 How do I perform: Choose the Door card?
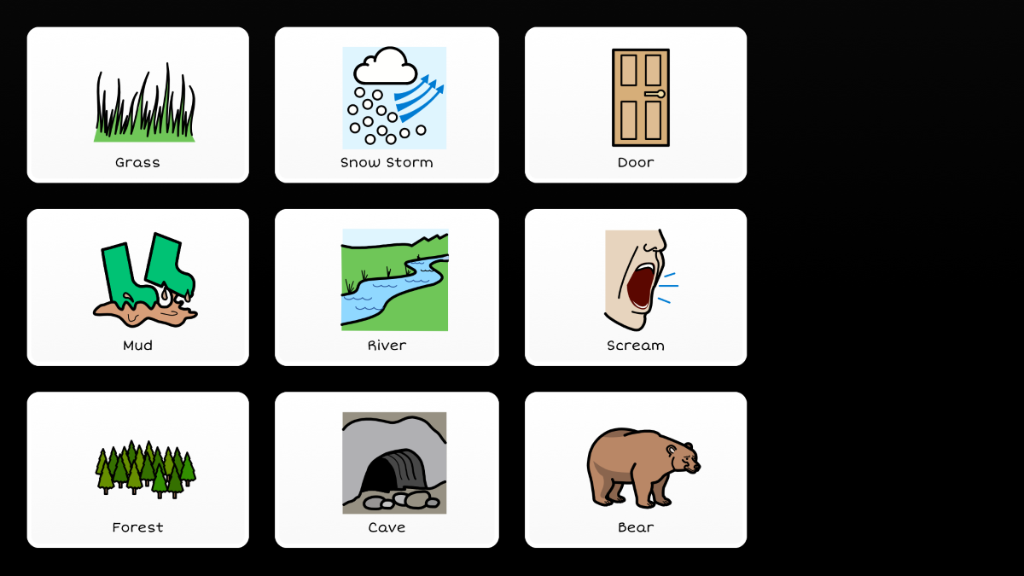(636, 105)
